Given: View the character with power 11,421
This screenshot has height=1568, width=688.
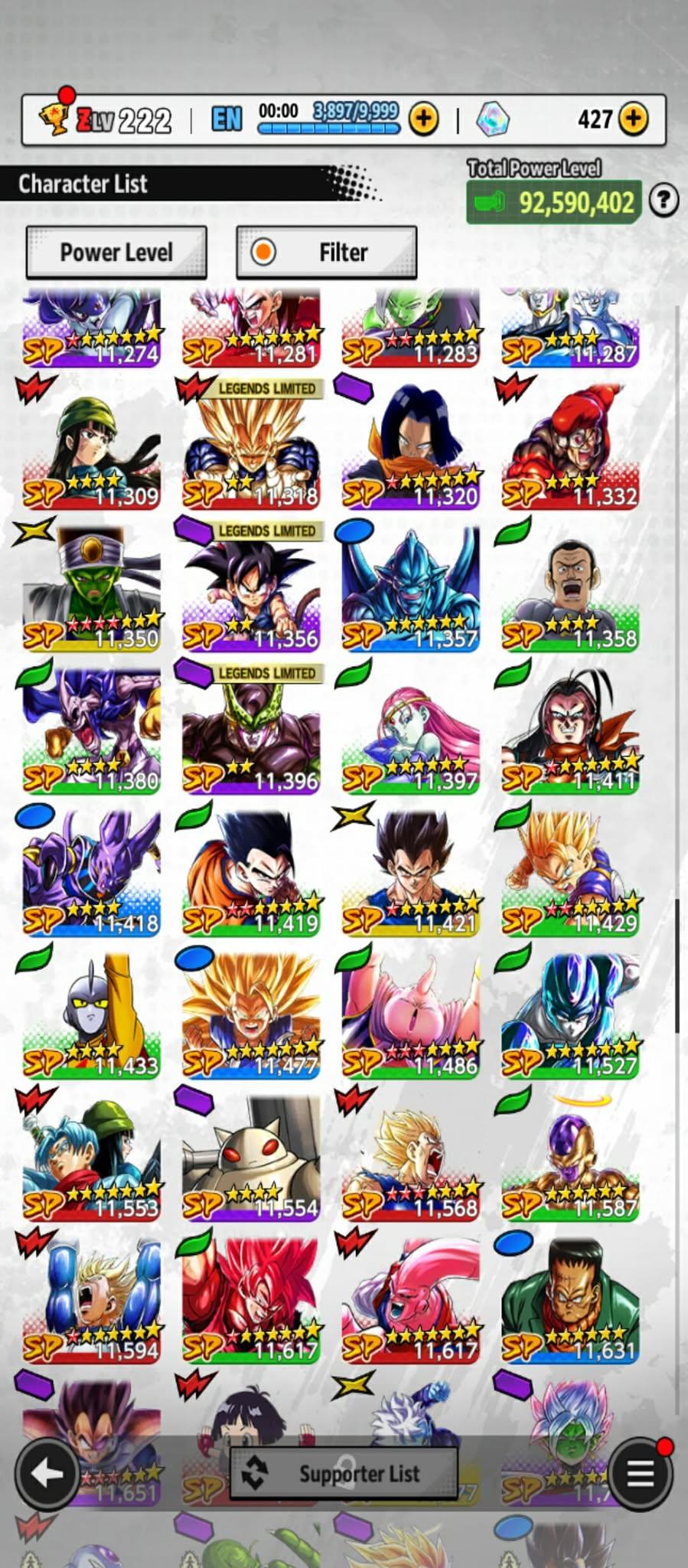Looking at the screenshot, I should point(411,874).
